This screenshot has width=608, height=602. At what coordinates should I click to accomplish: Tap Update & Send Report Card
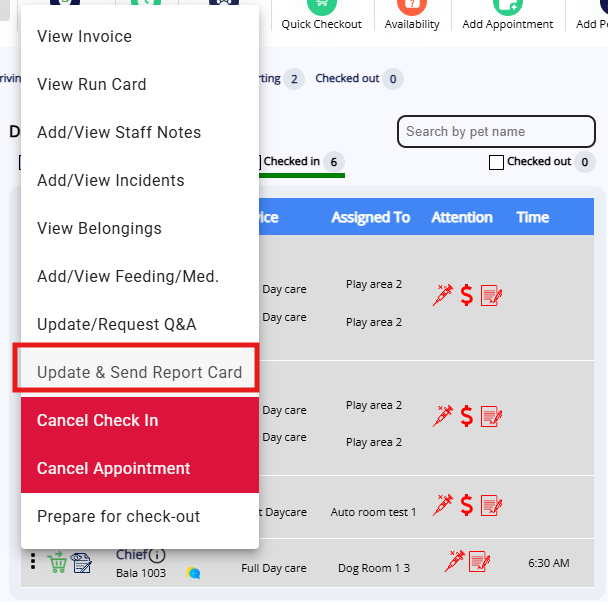(x=139, y=373)
